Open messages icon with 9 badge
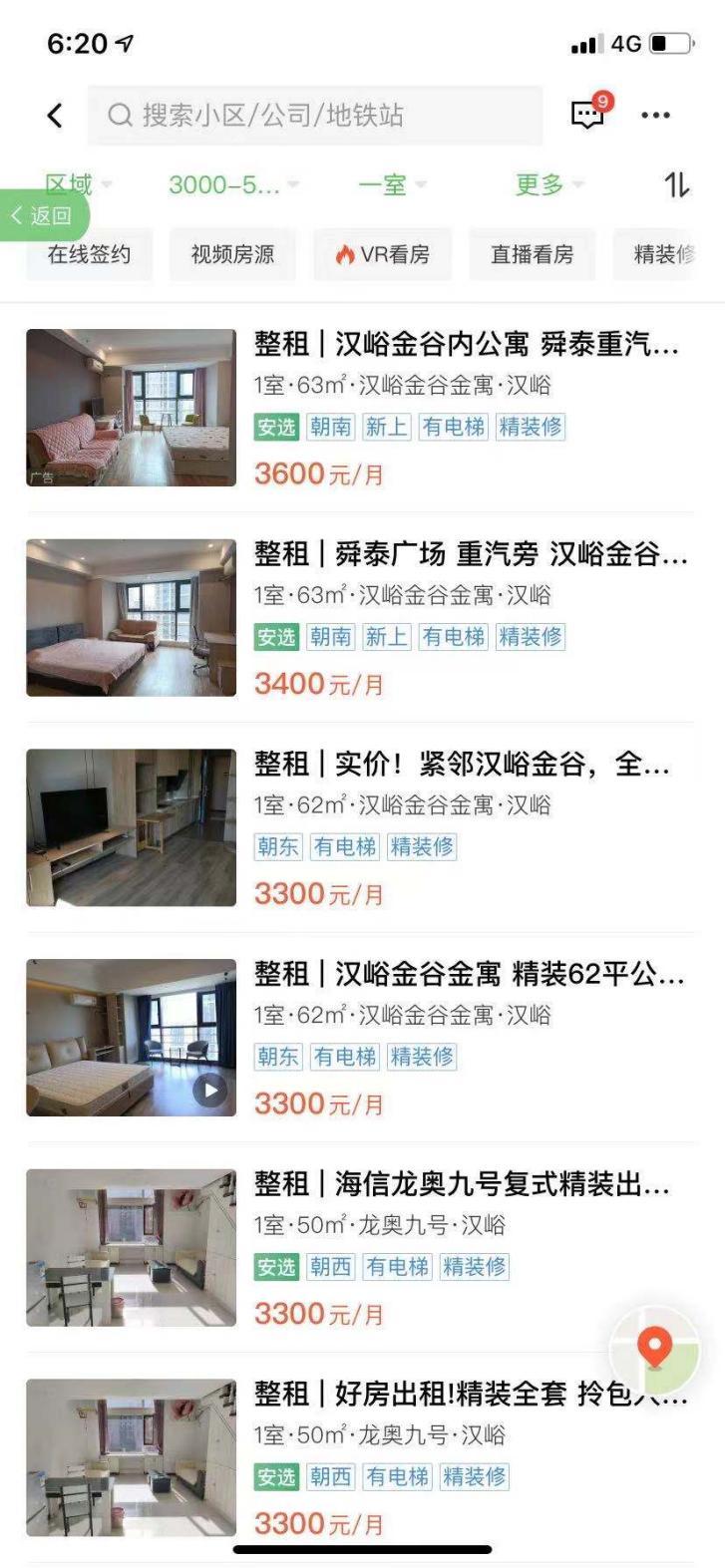 click(x=588, y=114)
